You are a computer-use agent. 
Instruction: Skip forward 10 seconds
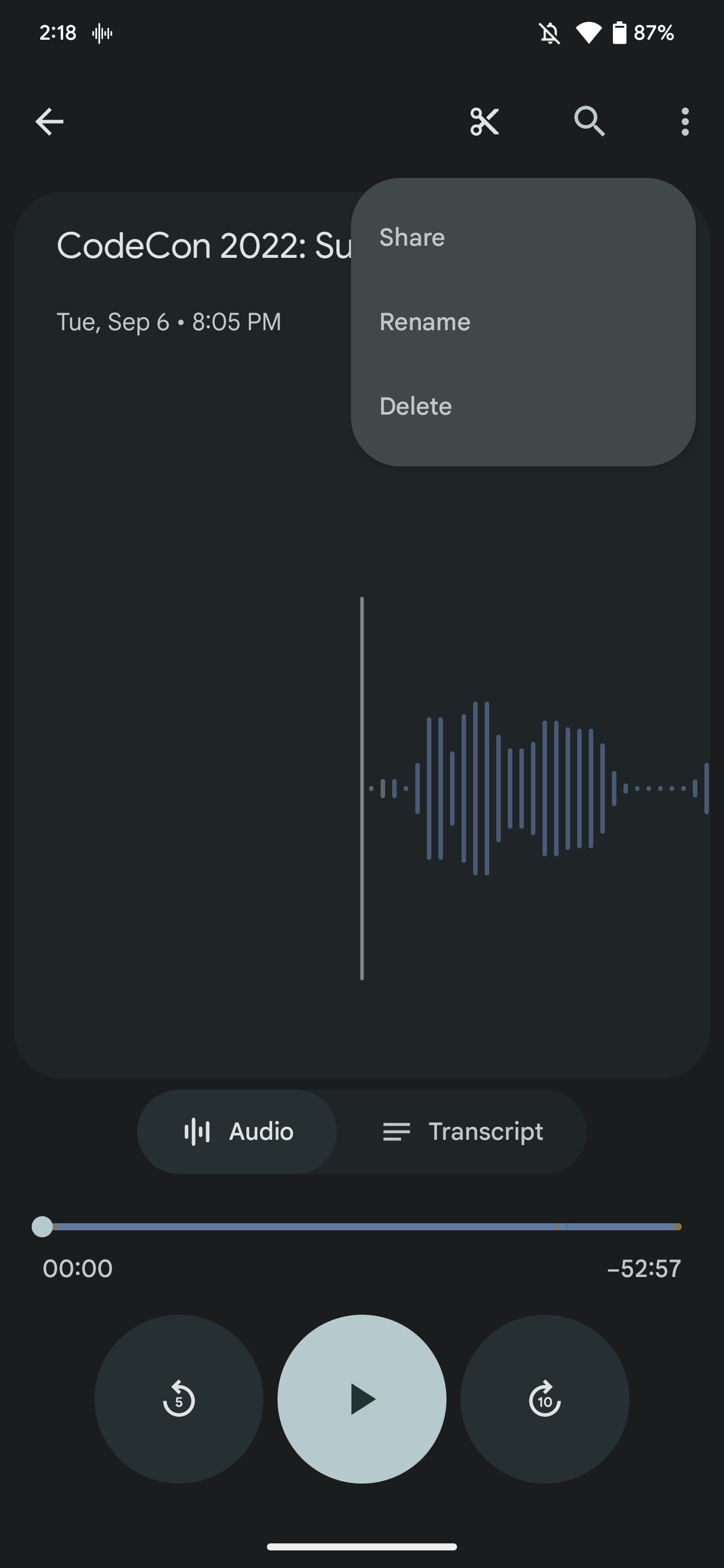(x=545, y=1399)
